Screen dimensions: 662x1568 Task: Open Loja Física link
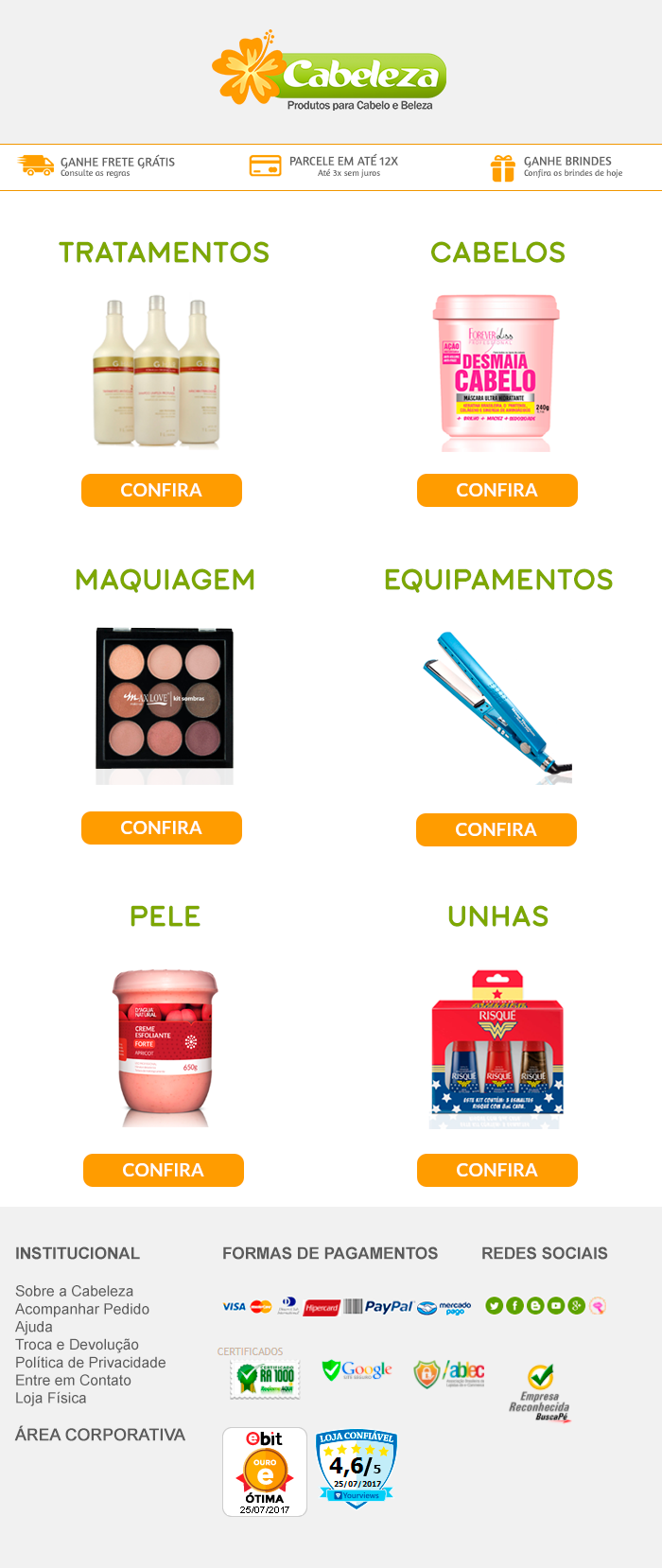click(x=50, y=1398)
